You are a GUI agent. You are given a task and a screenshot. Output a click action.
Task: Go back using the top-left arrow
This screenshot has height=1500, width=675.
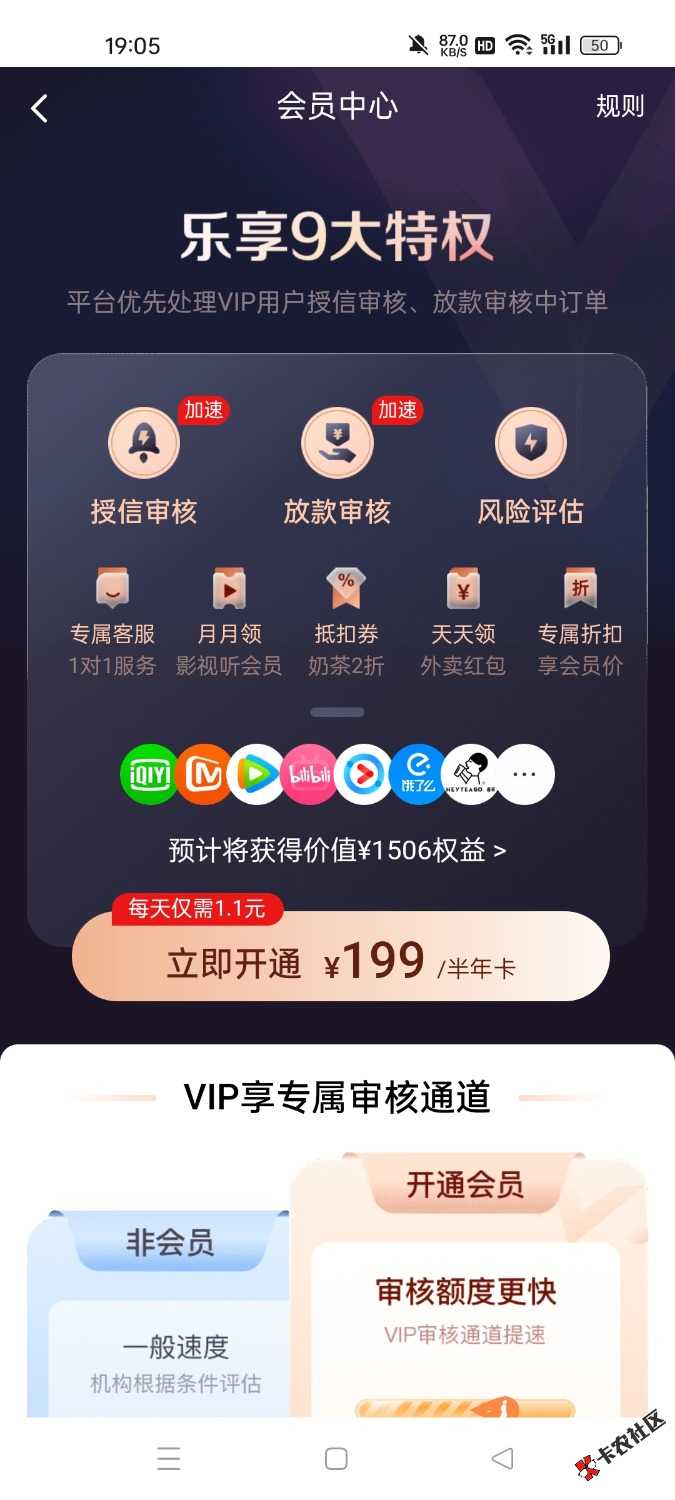point(39,108)
